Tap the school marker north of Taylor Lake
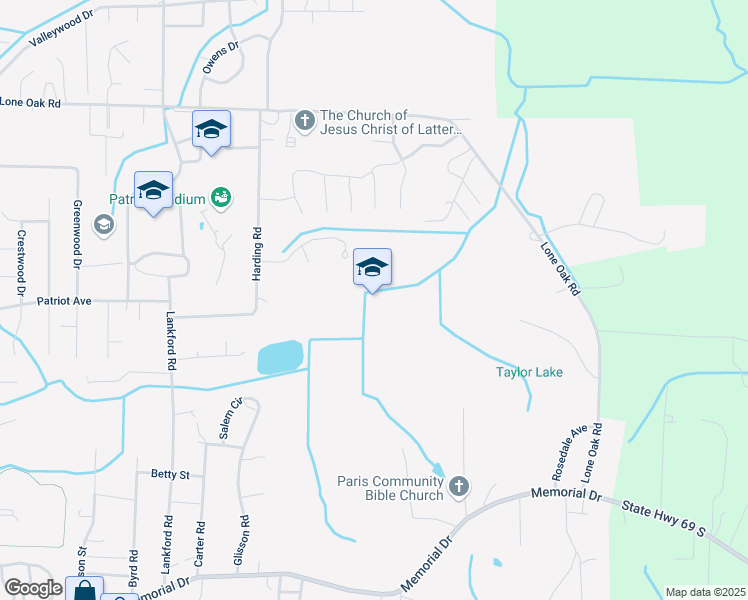748x600 pixels. [372, 268]
